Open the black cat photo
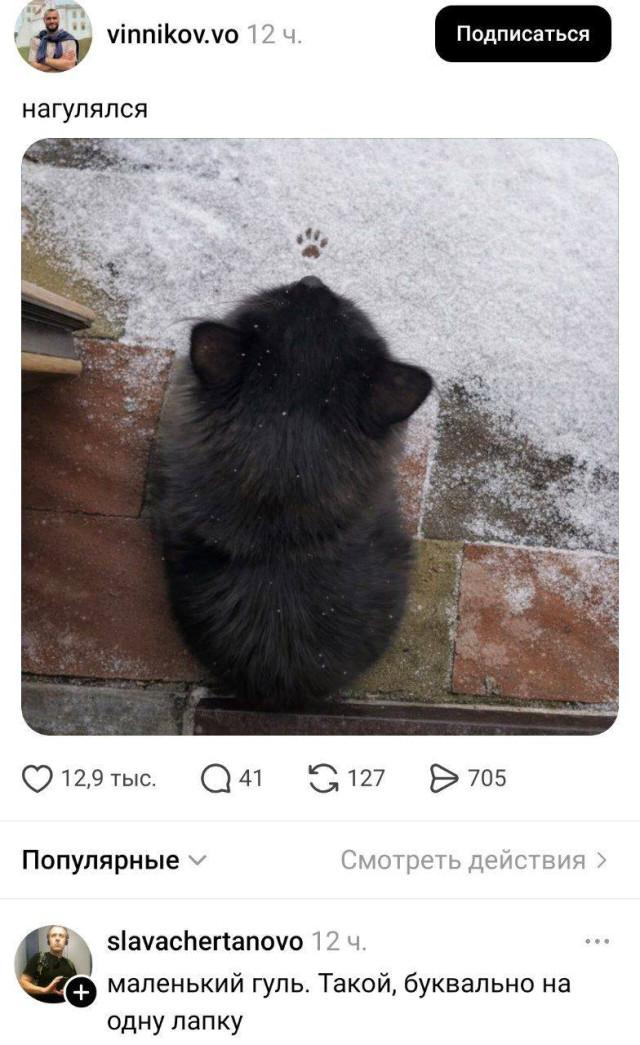640x1045 pixels. pos(320,437)
